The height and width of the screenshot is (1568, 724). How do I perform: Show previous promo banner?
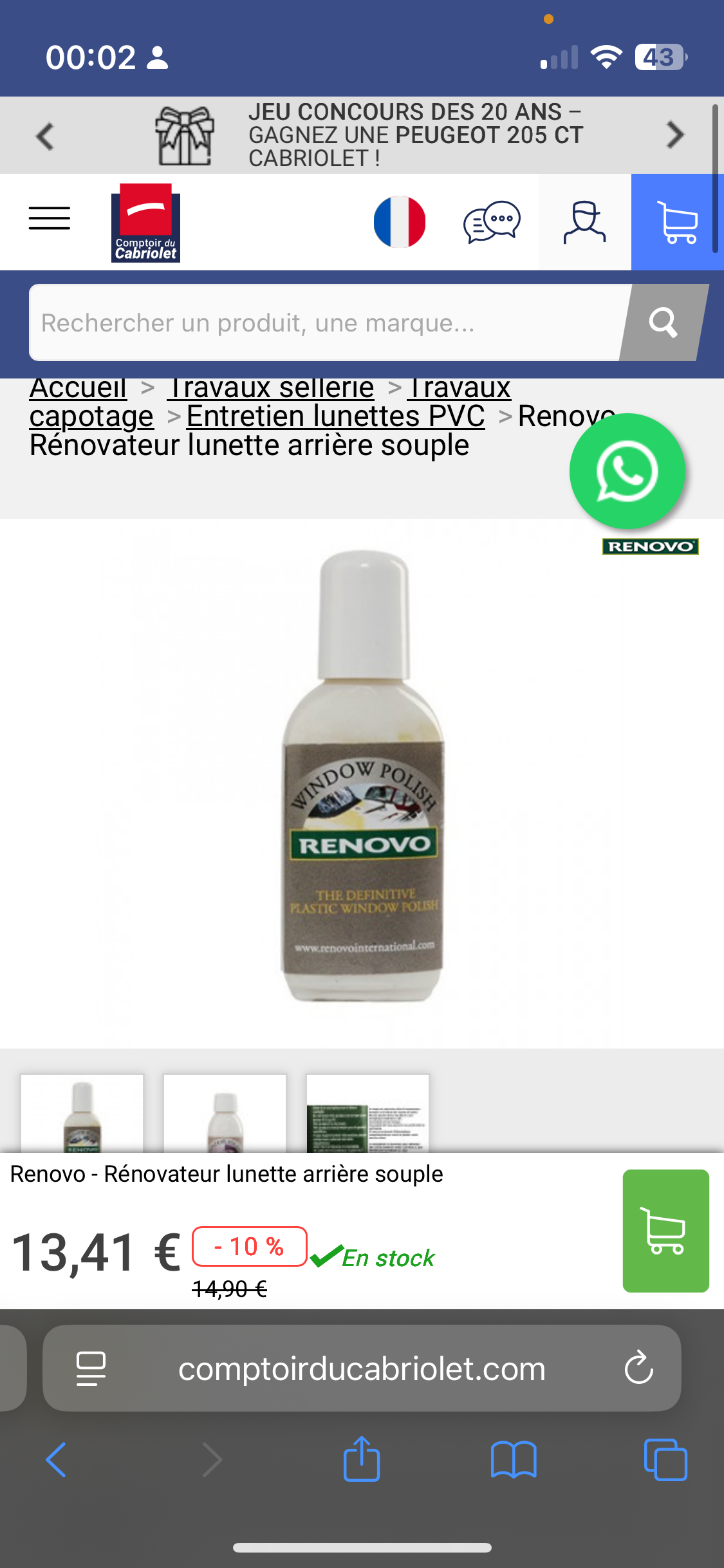(45, 136)
